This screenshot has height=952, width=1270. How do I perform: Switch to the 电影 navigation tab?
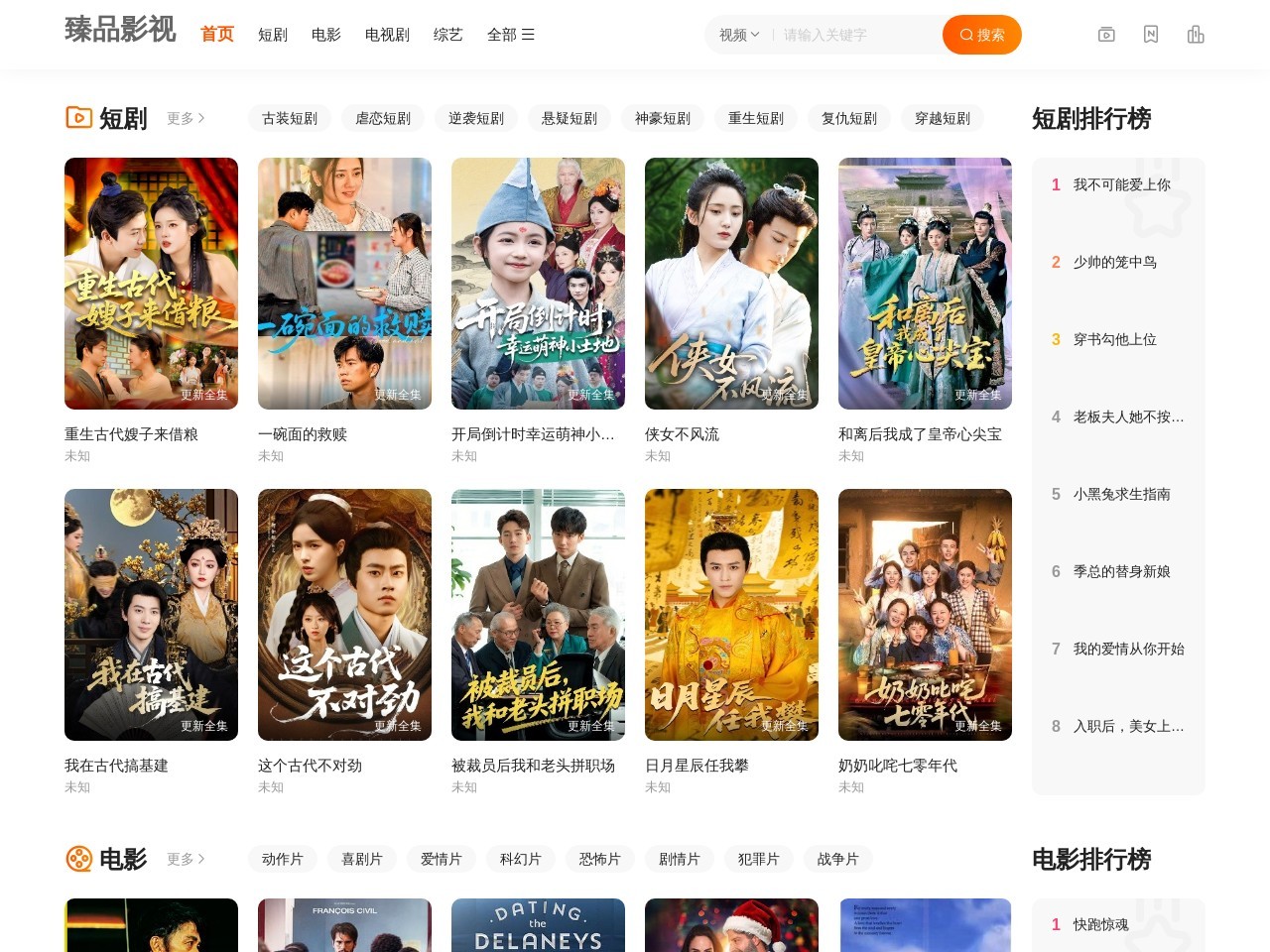tap(325, 35)
